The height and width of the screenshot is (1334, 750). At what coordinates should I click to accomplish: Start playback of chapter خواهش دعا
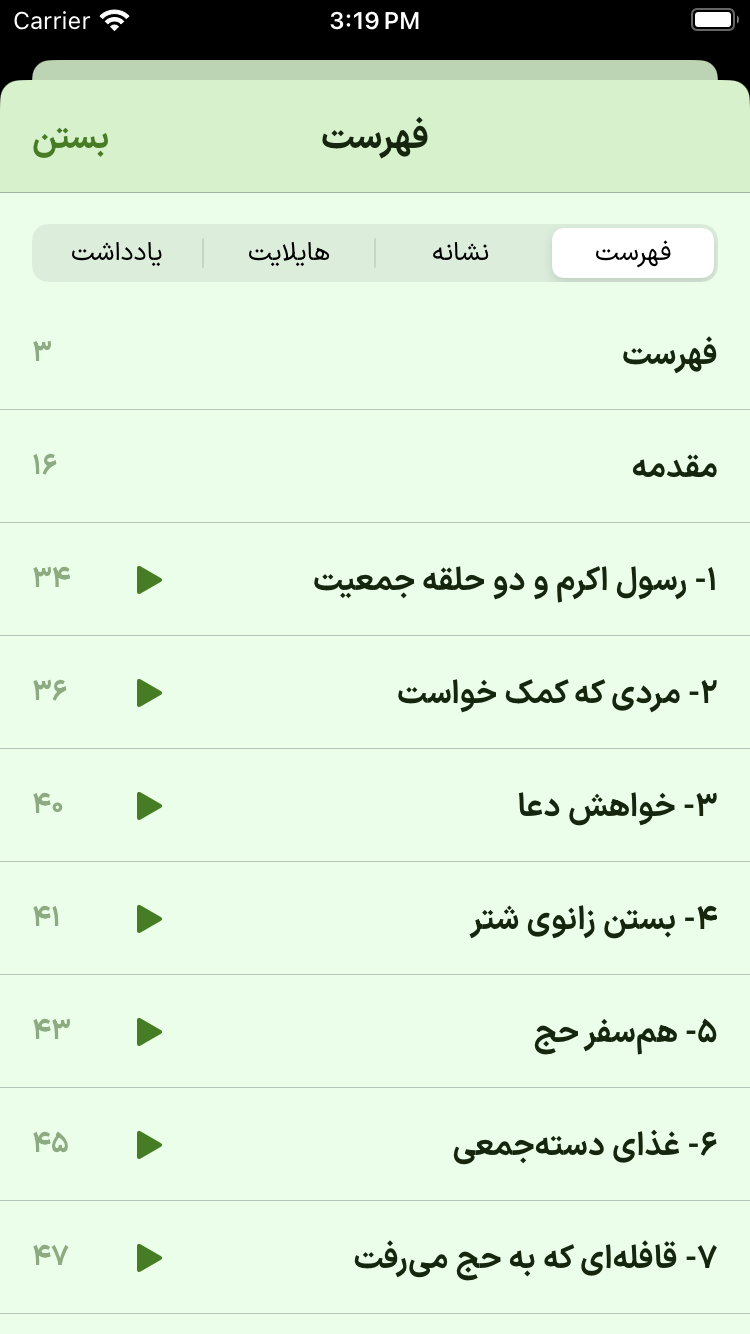click(x=148, y=806)
